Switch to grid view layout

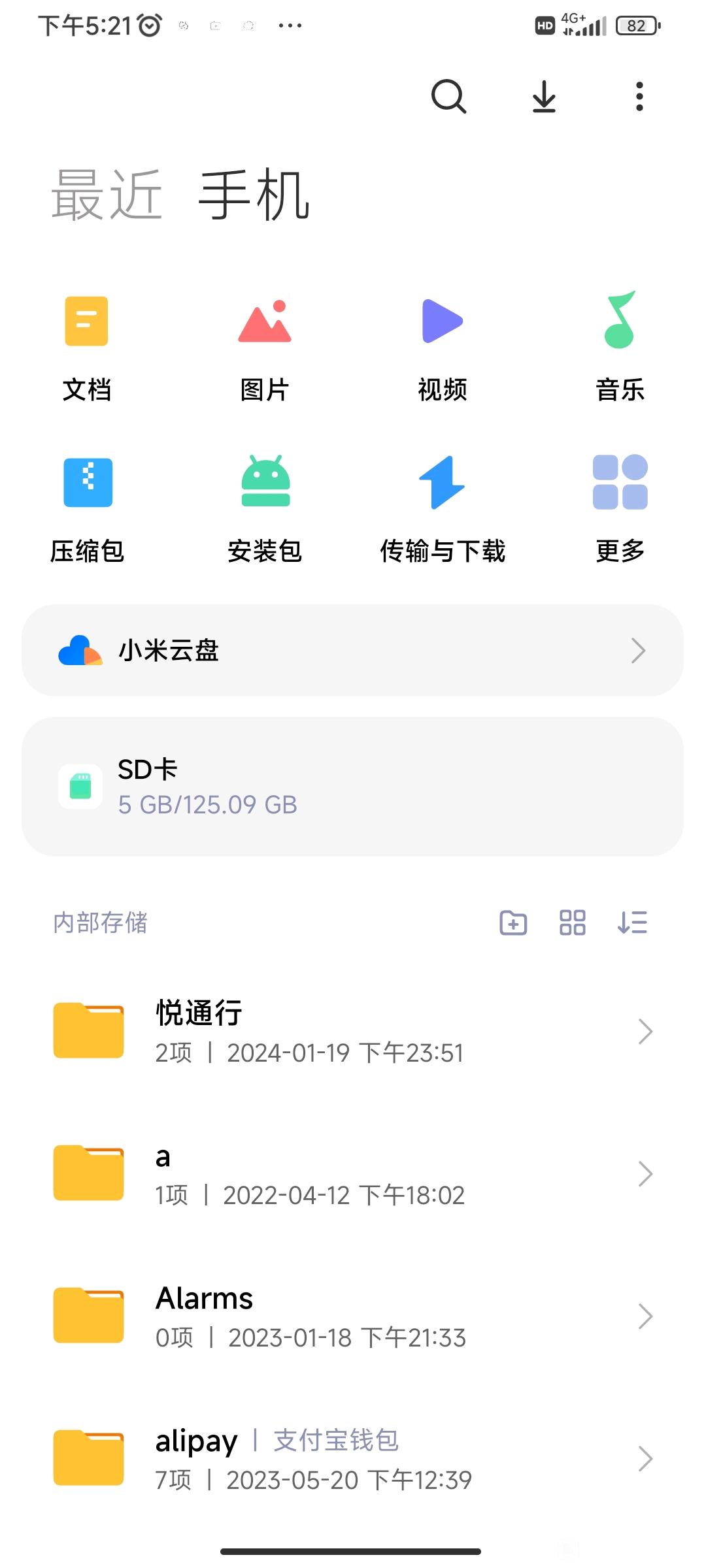coord(573,923)
